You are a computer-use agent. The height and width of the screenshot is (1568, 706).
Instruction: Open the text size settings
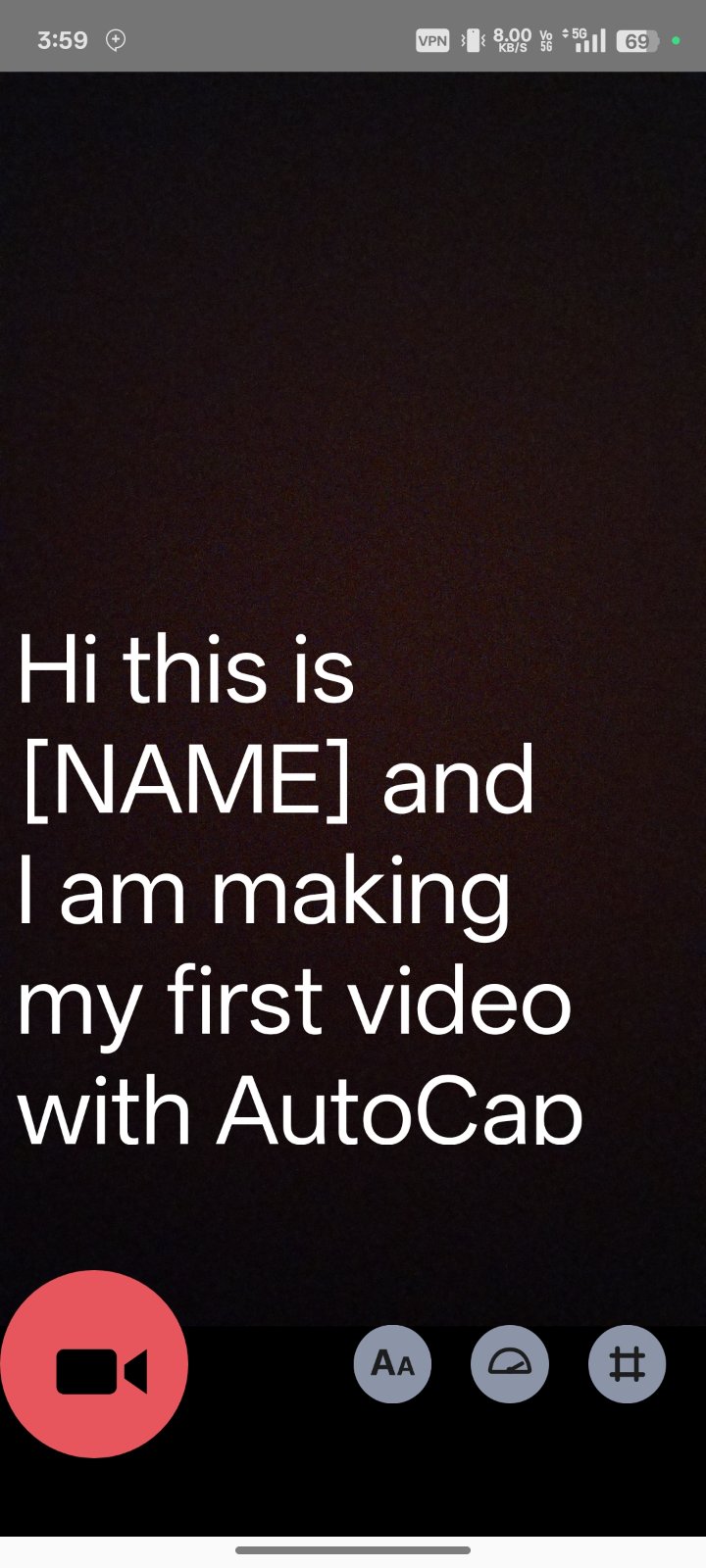click(x=392, y=1364)
